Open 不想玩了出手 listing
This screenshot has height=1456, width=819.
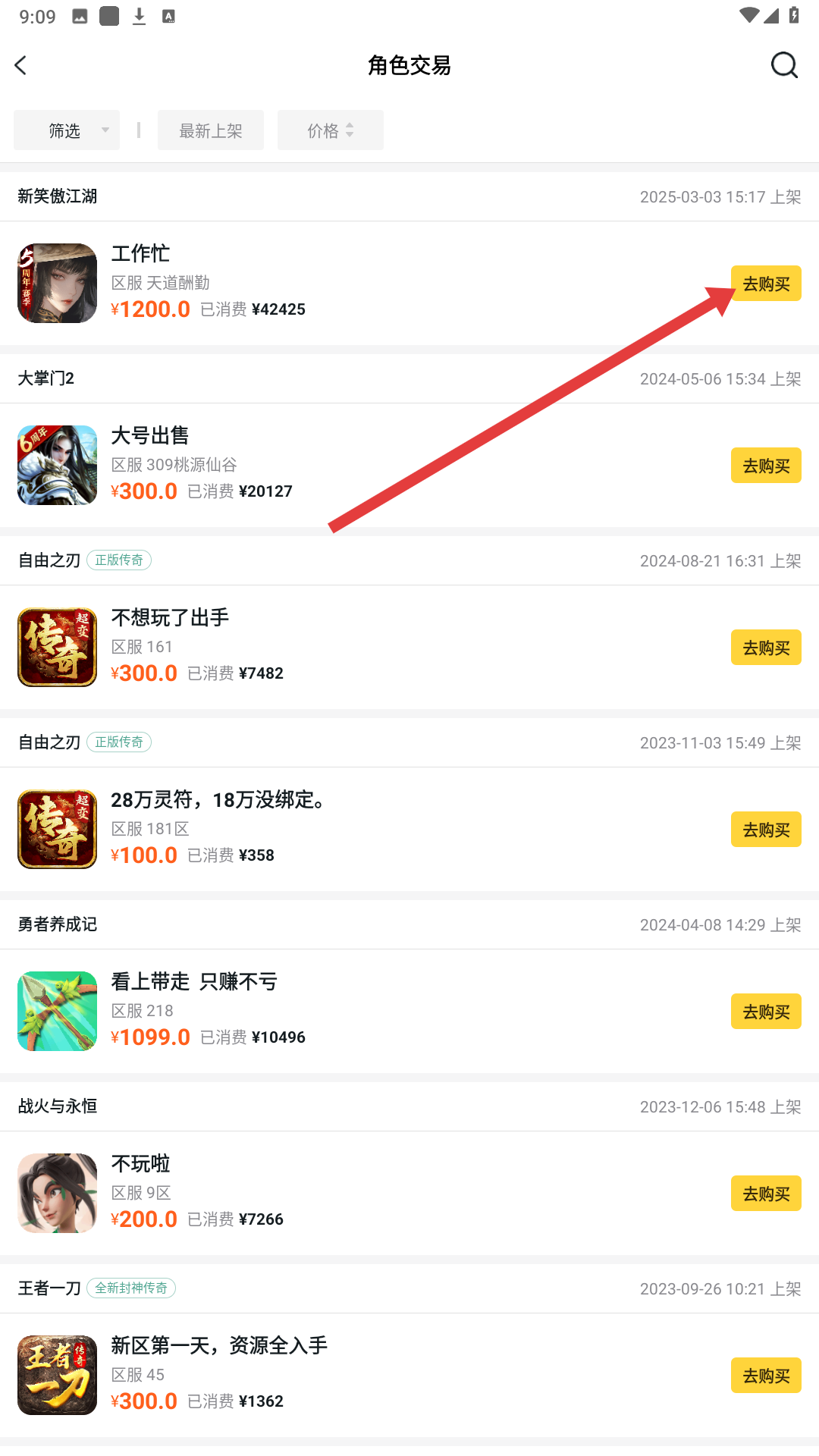170,618
